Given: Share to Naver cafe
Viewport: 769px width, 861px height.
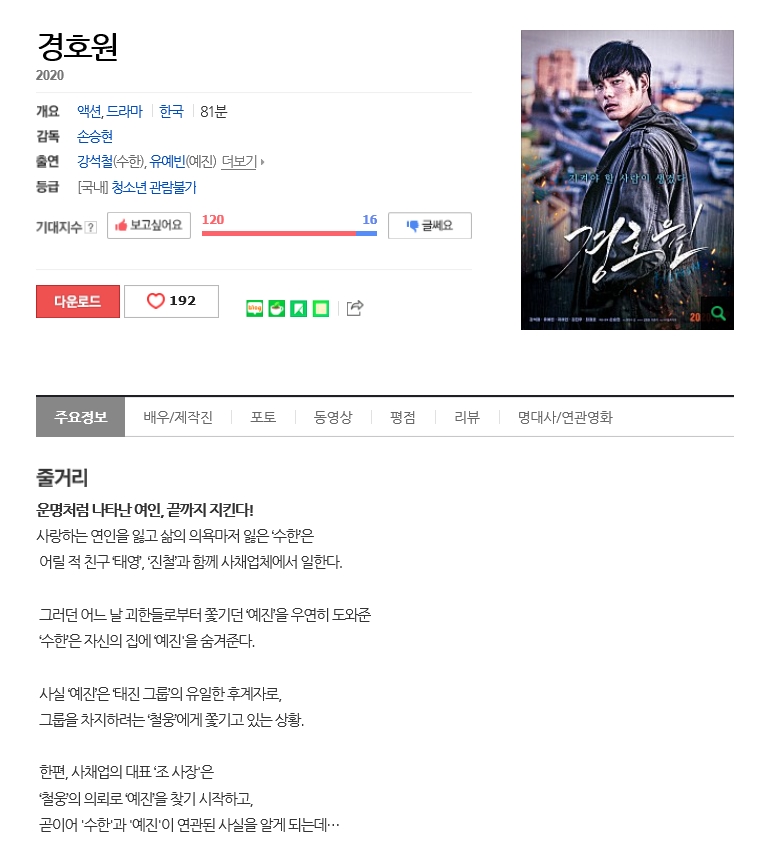Looking at the screenshot, I should [x=276, y=308].
